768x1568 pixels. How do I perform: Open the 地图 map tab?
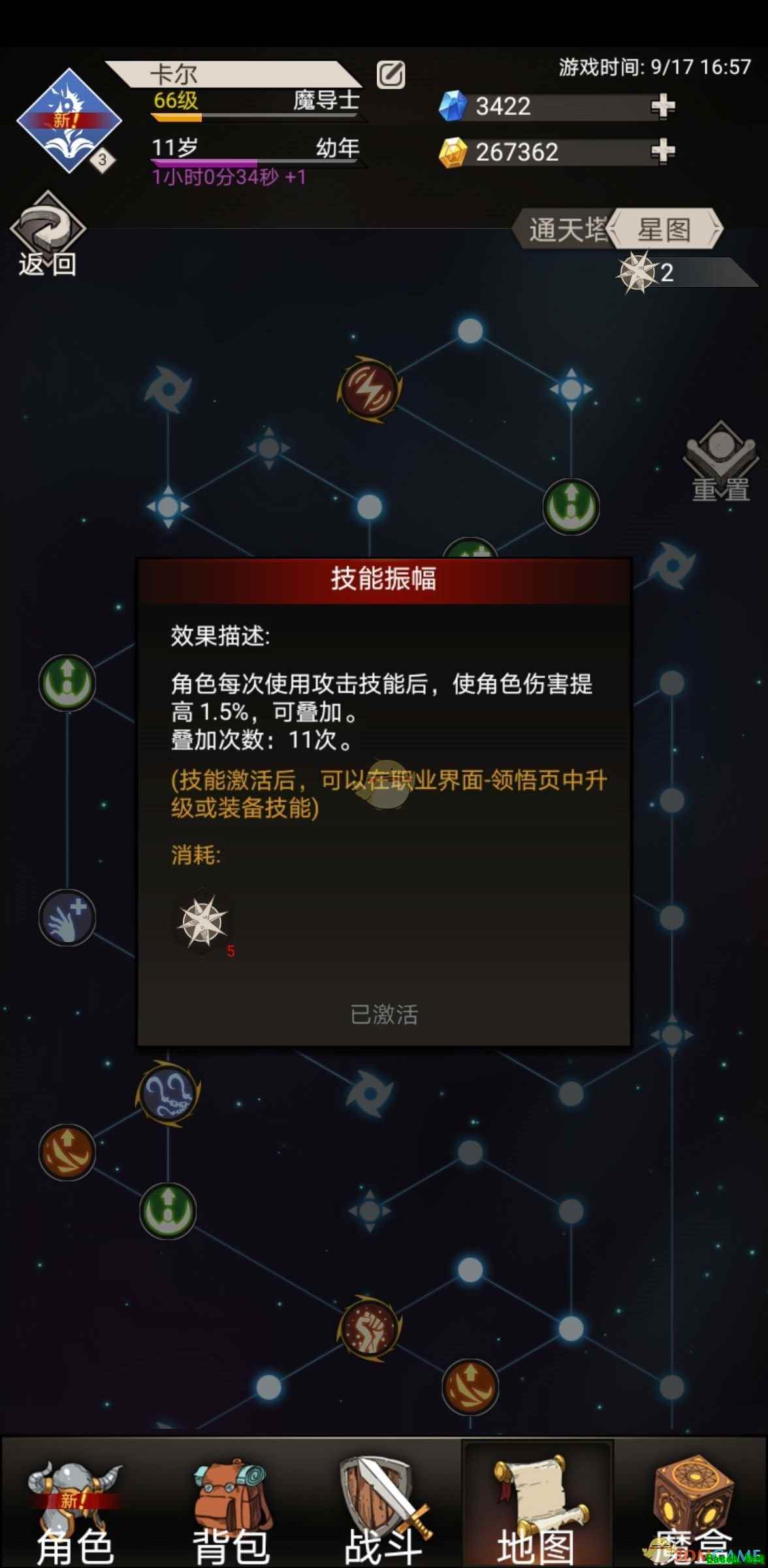click(x=537, y=1509)
